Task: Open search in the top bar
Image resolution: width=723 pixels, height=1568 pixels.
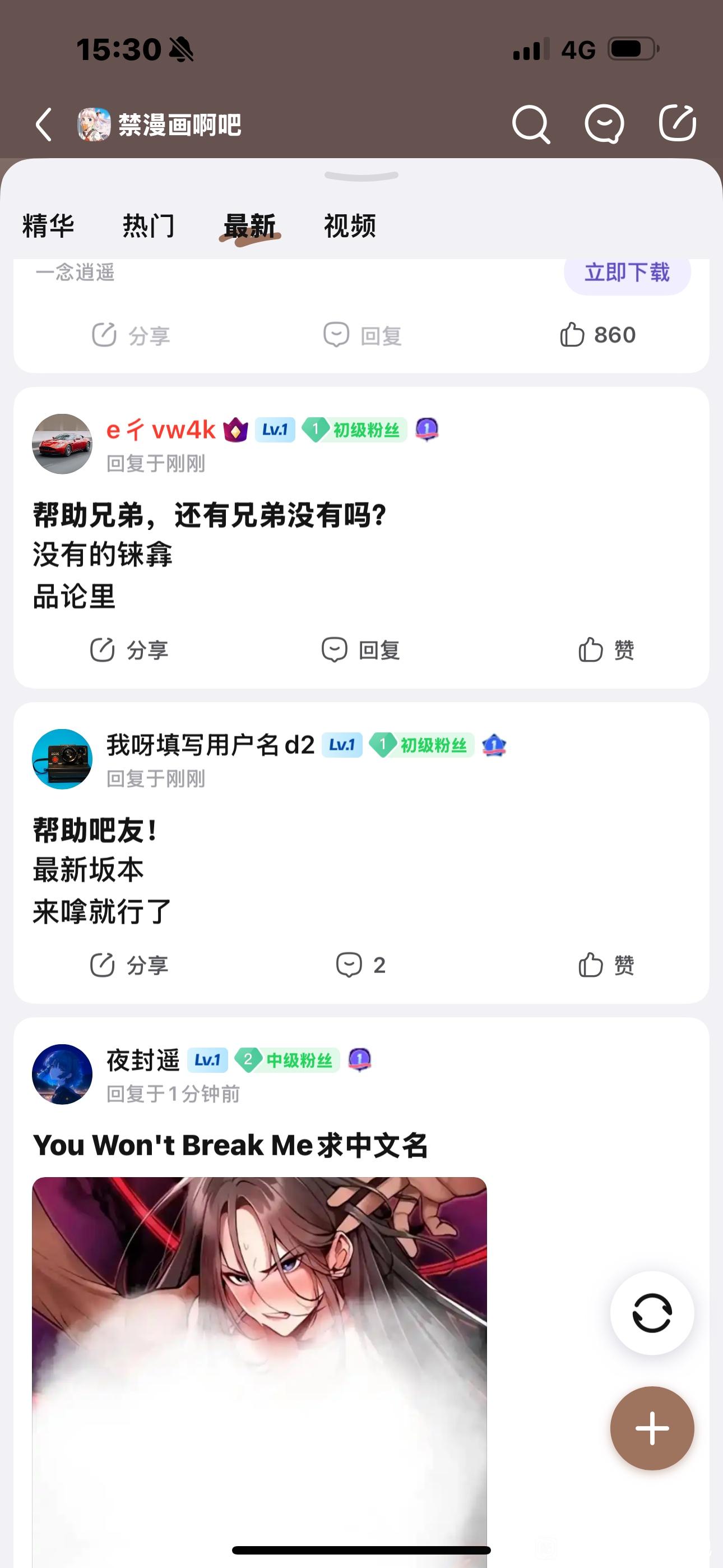Action: (x=531, y=124)
